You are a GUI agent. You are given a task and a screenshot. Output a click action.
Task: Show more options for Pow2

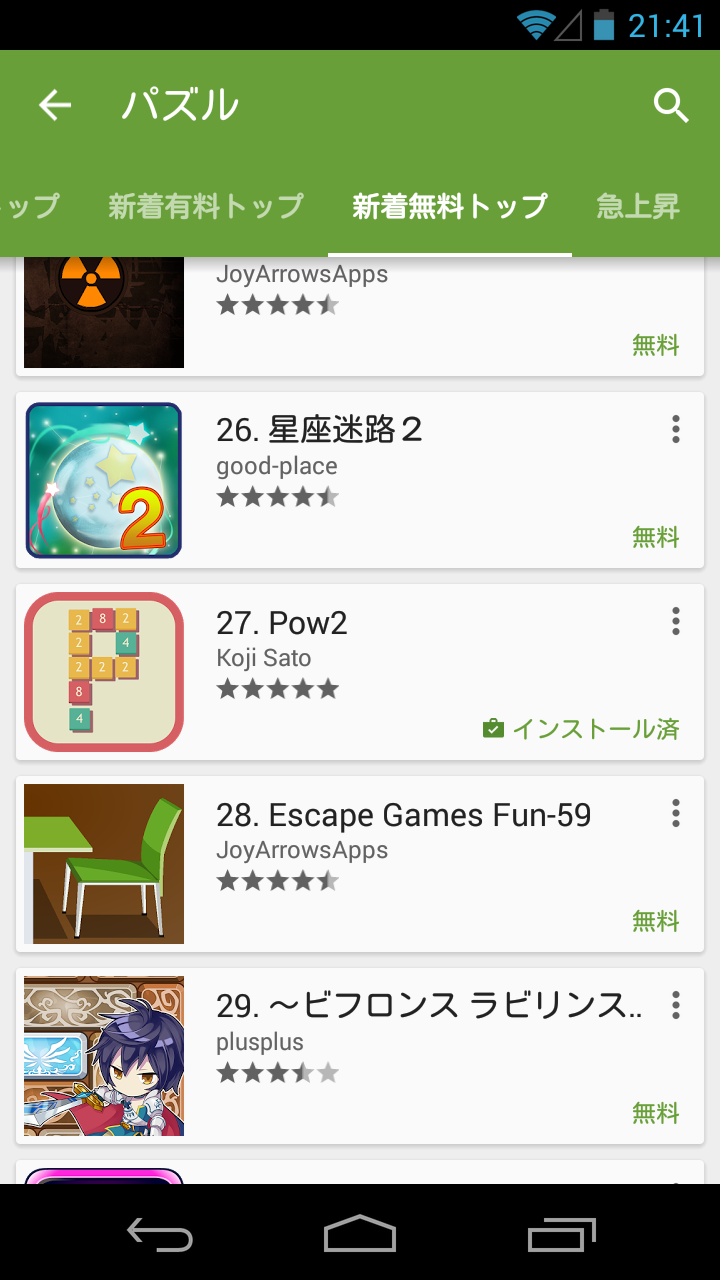[676, 622]
